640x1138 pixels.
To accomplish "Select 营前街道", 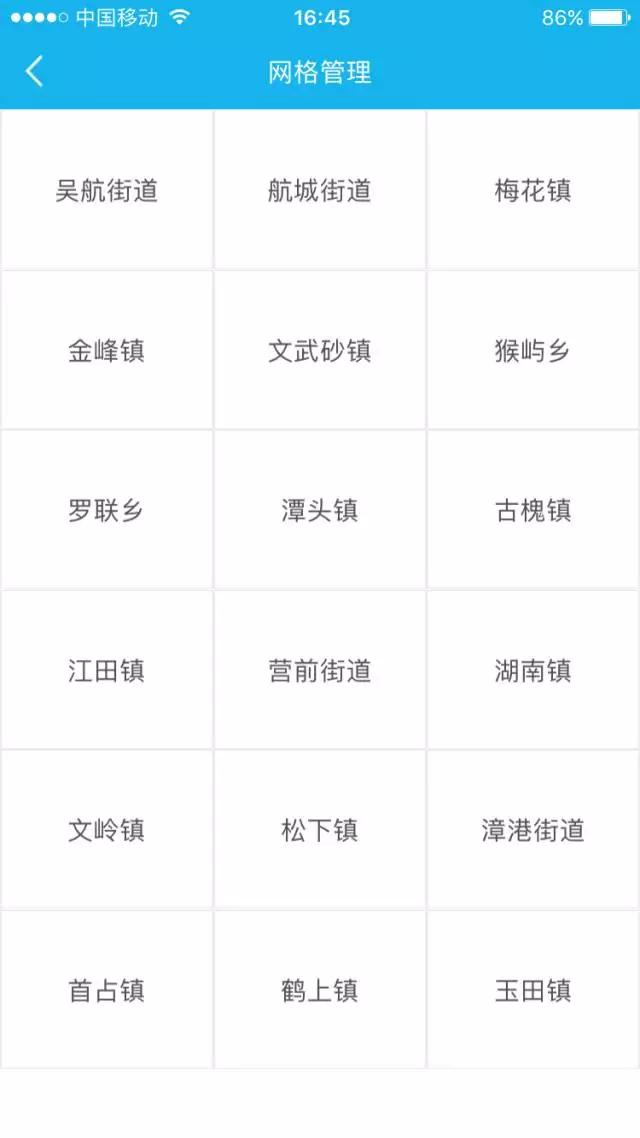I will (320, 671).
